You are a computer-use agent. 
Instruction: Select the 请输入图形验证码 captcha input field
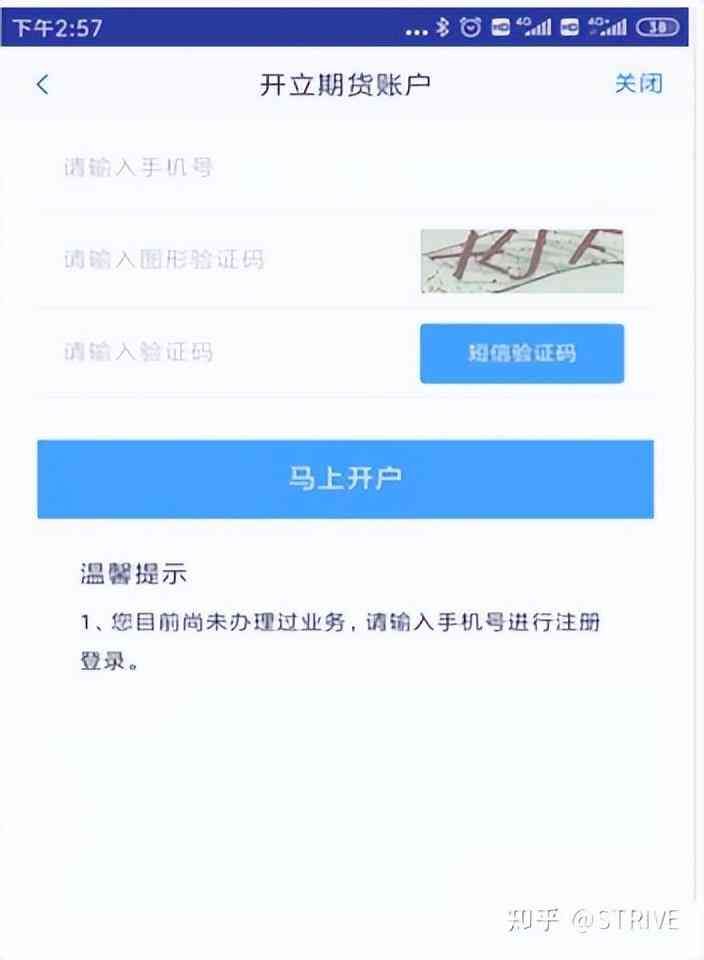tap(230, 260)
